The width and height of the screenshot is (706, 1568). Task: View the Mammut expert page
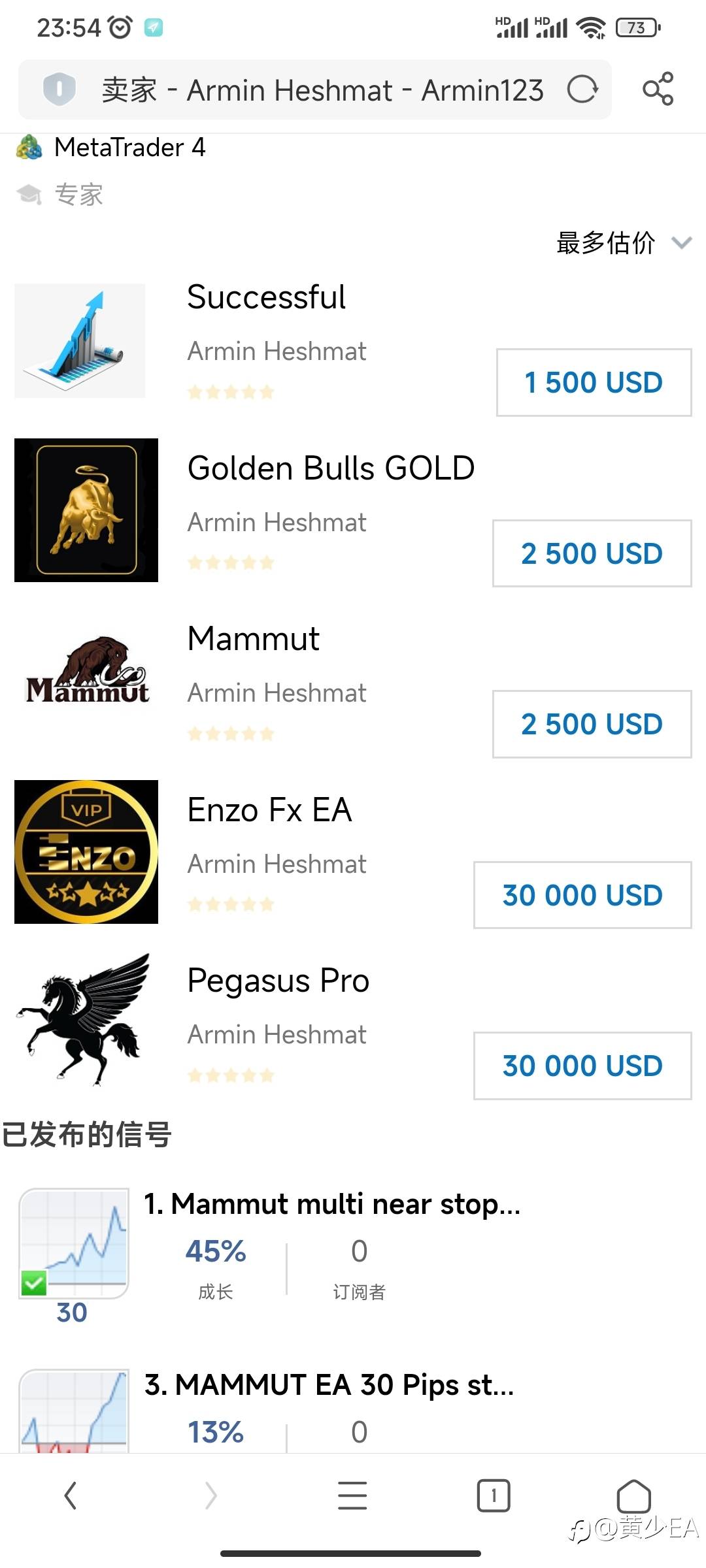click(254, 638)
